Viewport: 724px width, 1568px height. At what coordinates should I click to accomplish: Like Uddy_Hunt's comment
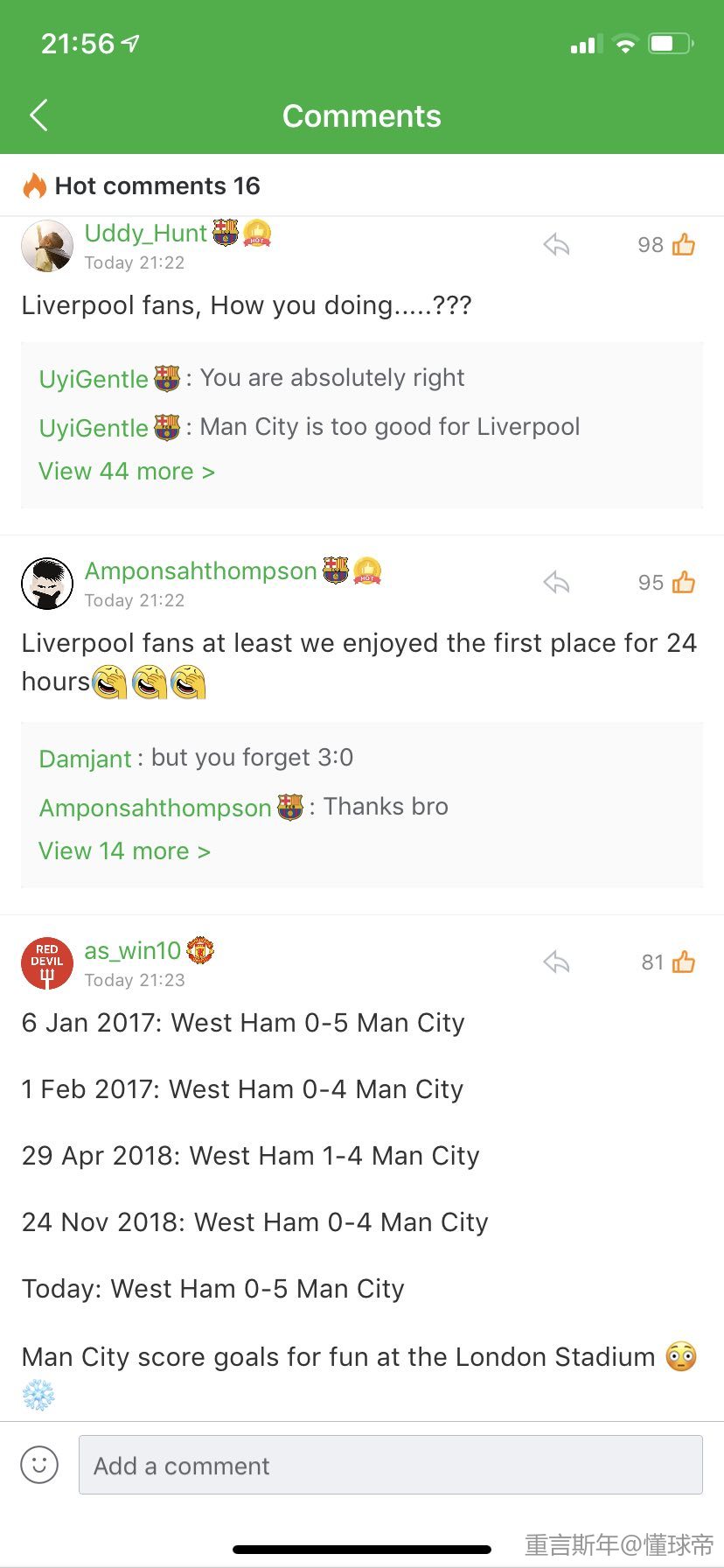click(683, 245)
